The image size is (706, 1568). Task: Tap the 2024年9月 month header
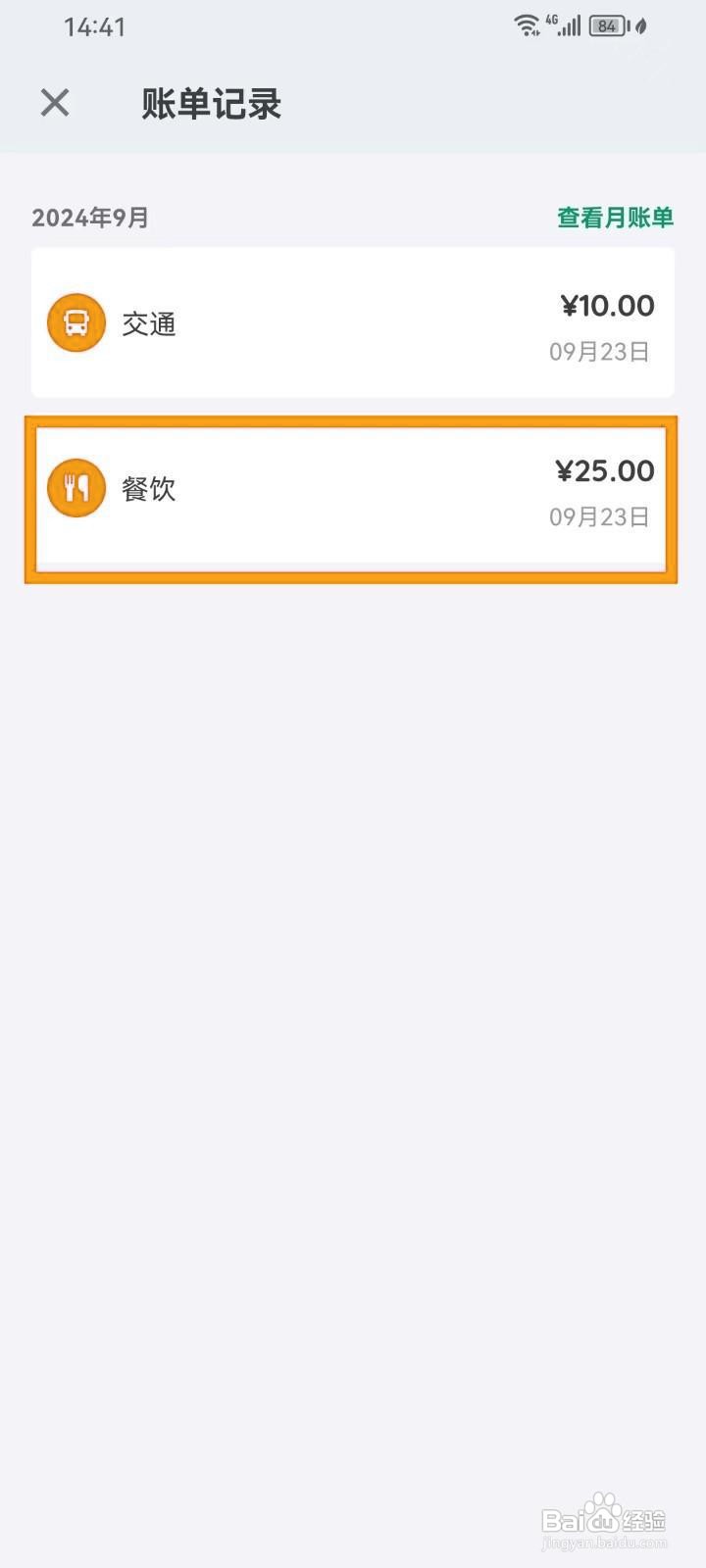90,217
